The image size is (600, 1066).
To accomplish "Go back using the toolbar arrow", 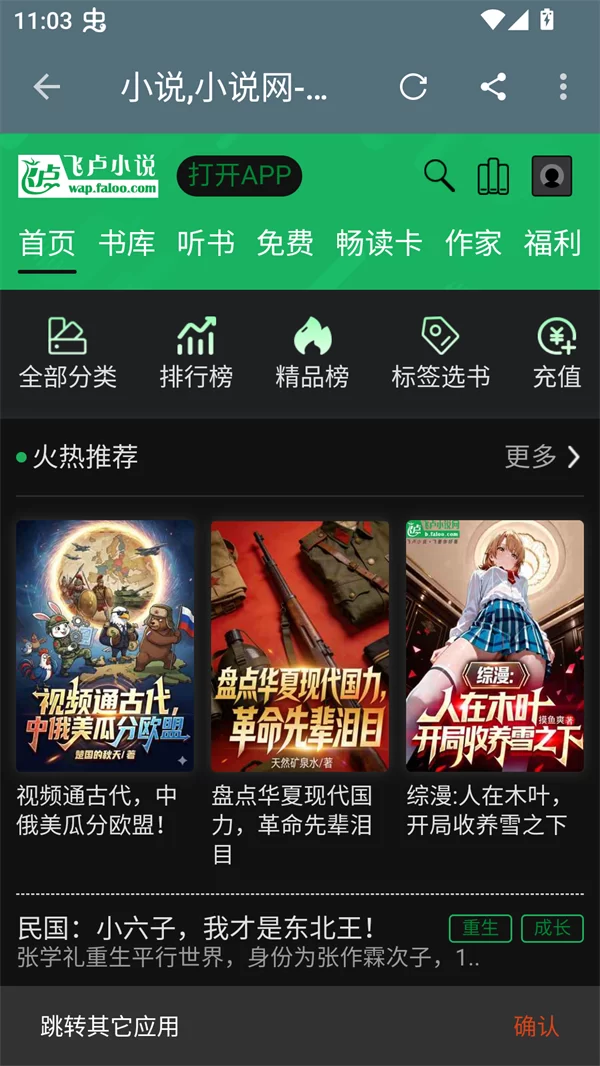I will (x=47, y=88).
